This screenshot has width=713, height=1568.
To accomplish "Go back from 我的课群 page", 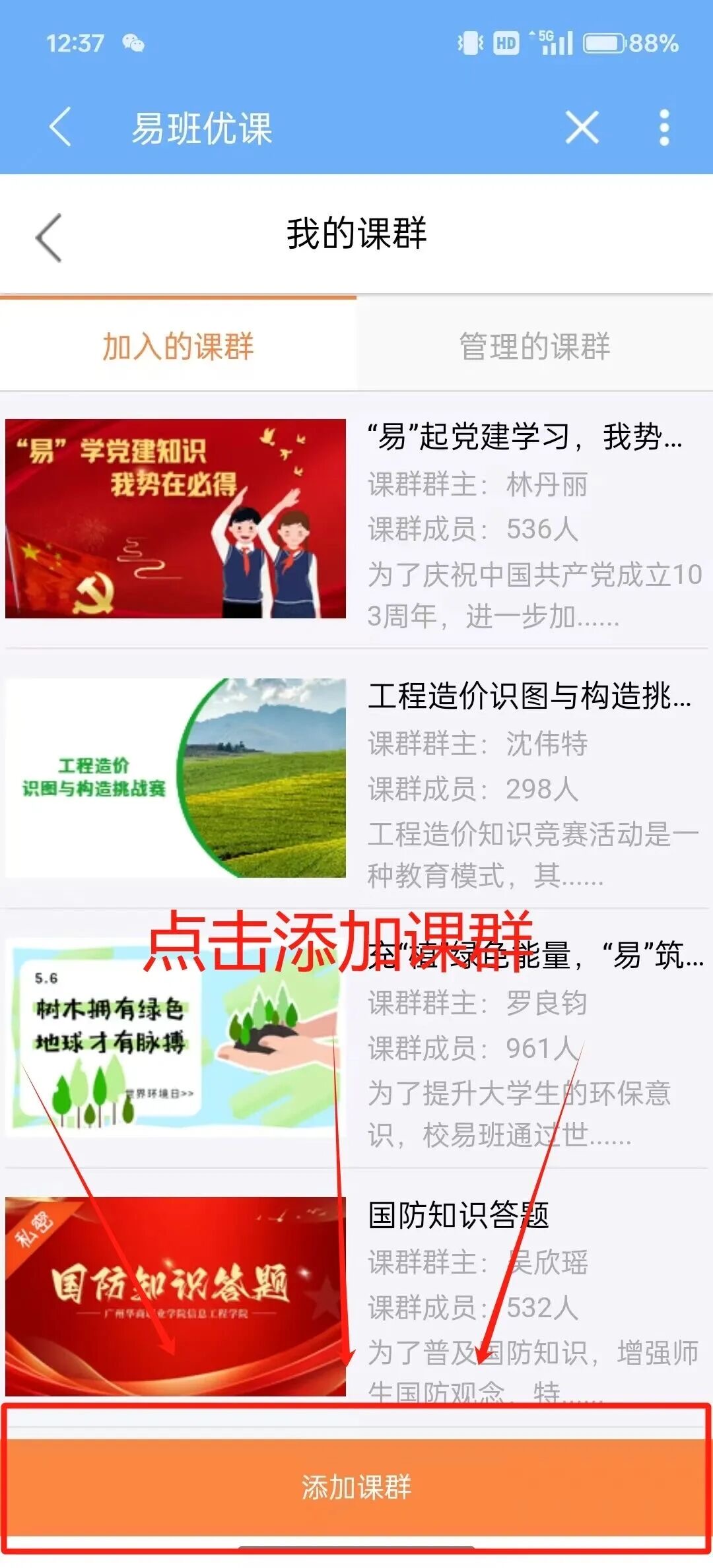I will (x=49, y=237).
